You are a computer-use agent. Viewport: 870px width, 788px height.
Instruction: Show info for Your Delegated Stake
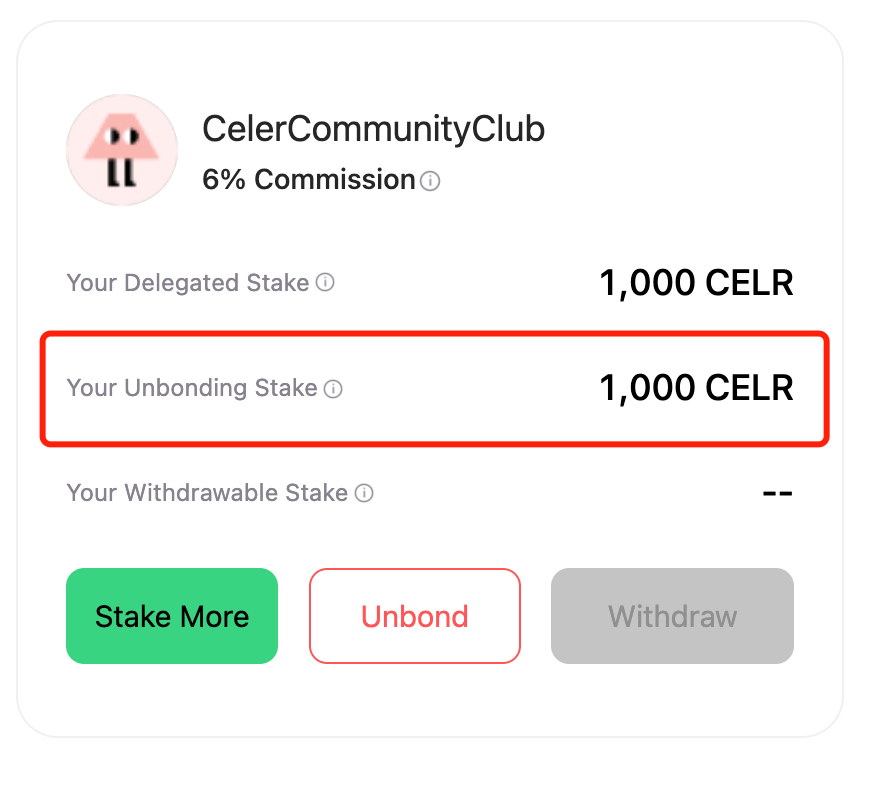point(325,283)
